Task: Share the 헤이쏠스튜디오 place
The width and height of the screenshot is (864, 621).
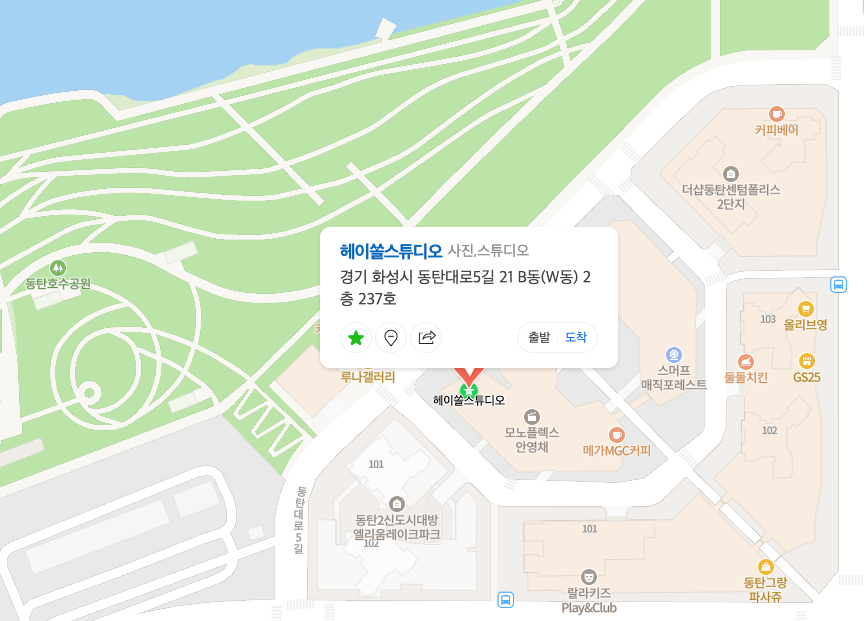Action: (426, 337)
